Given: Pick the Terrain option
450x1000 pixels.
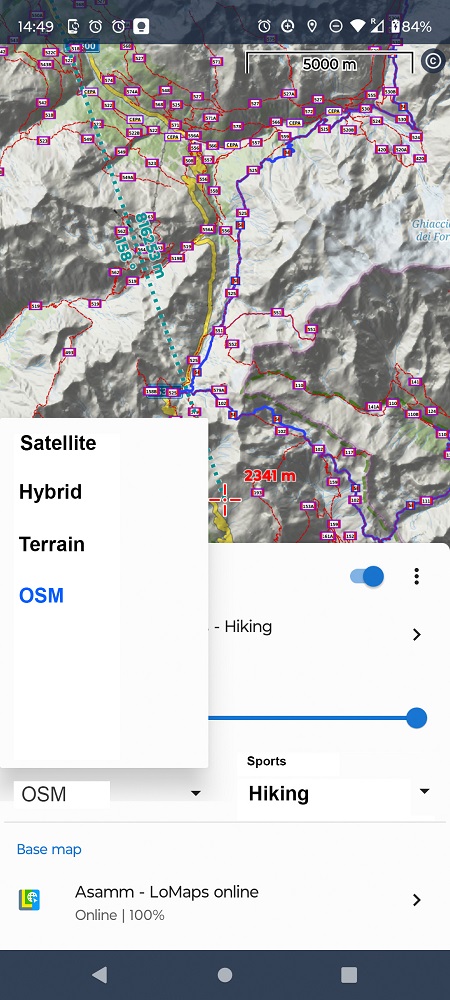Looking at the screenshot, I should point(52,545).
